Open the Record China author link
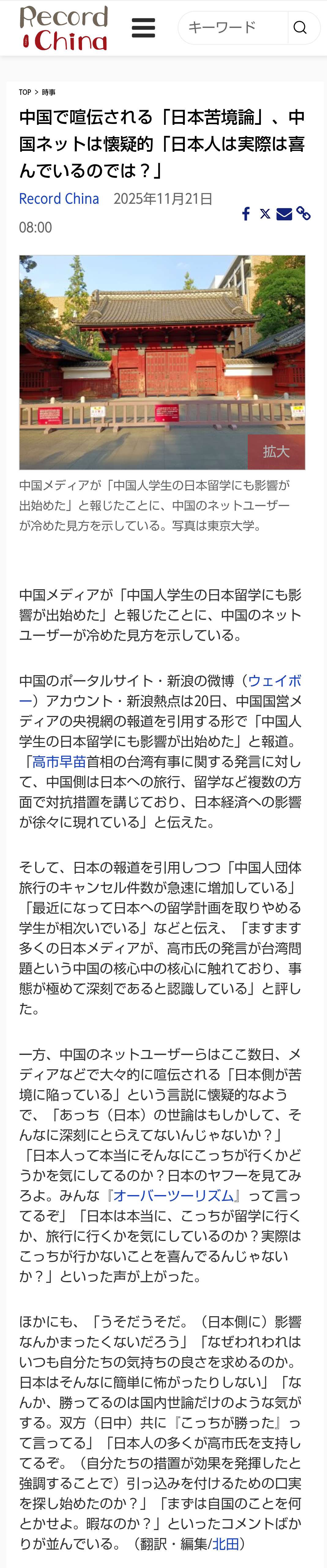 [59, 199]
